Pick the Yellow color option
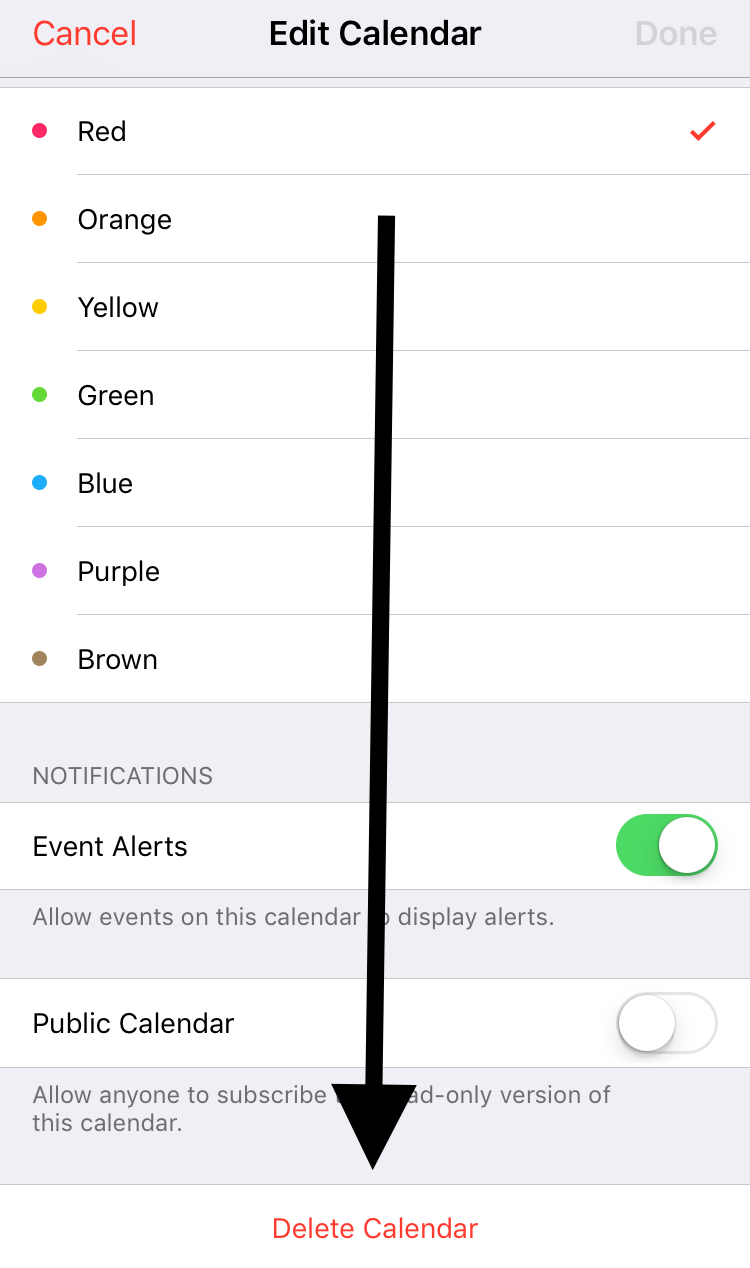This screenshot has width=750, height=1268. [375, 307]
